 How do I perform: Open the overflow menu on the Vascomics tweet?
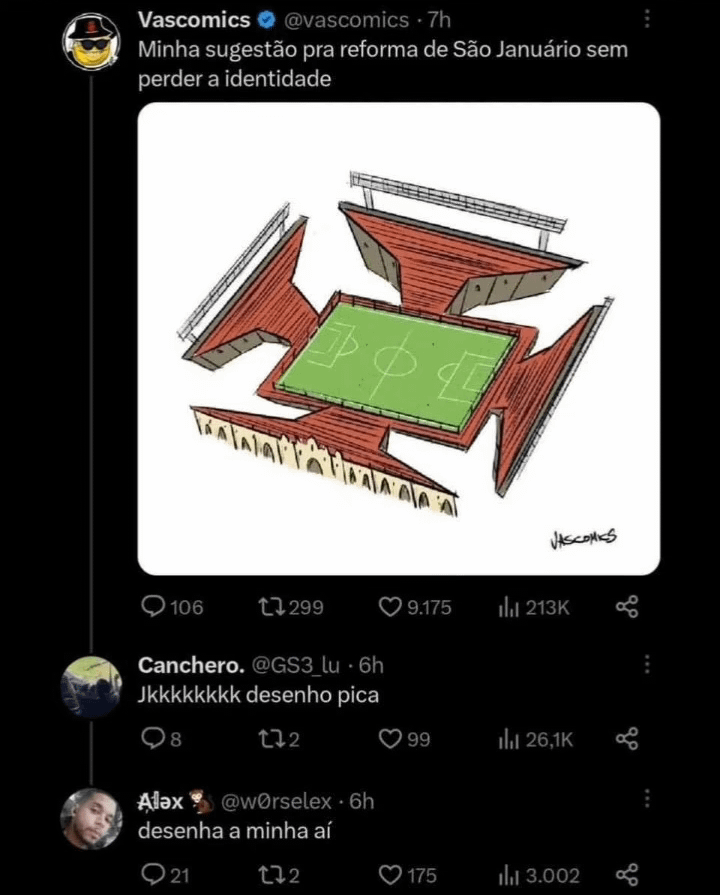pyautogui.click(x=647, y=20)
